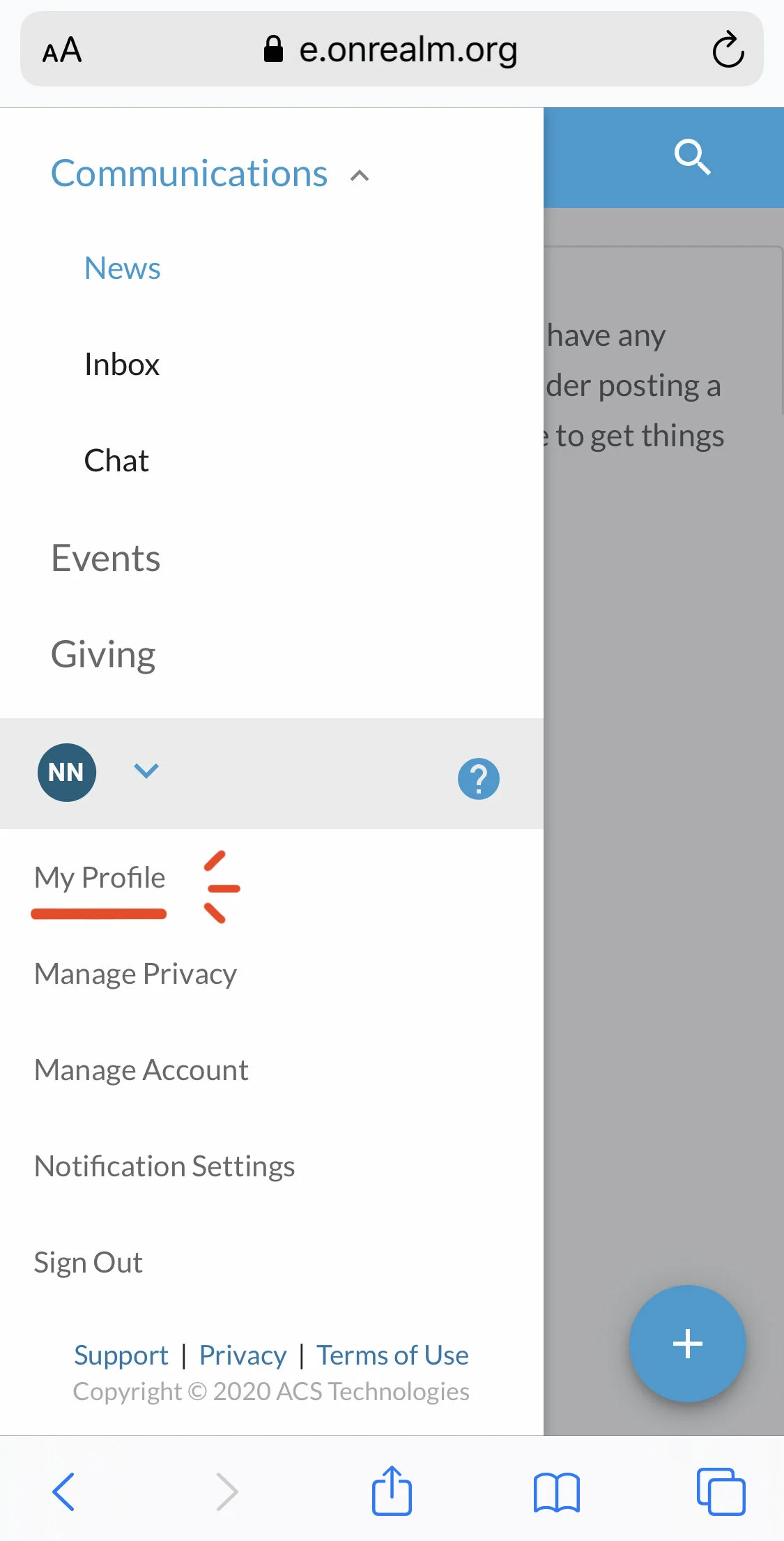Open Safari's share sheet

[392, 1491]
